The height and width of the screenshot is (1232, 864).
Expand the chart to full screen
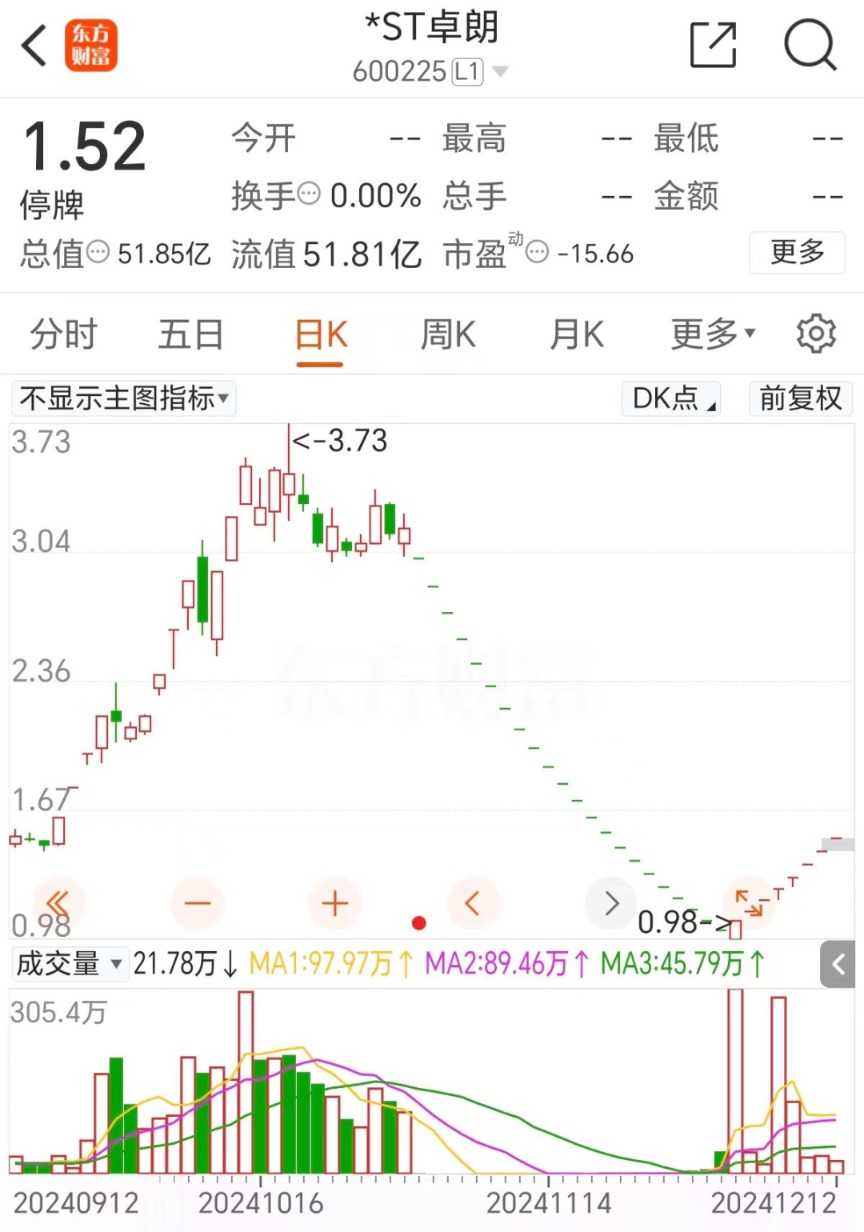[x=748, y=902]
